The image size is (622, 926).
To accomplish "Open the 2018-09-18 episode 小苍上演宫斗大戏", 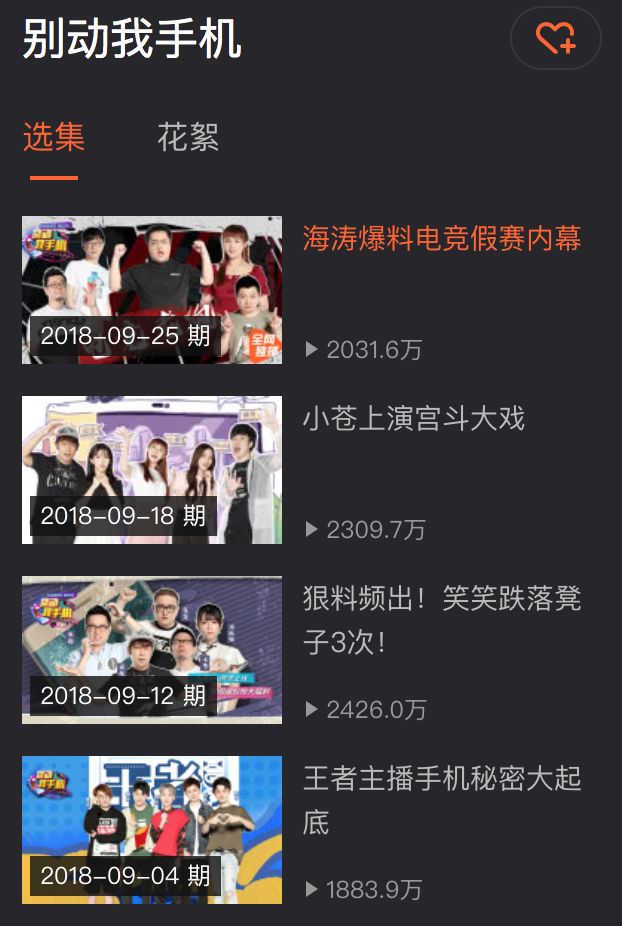I will click(x=152, y=470).
